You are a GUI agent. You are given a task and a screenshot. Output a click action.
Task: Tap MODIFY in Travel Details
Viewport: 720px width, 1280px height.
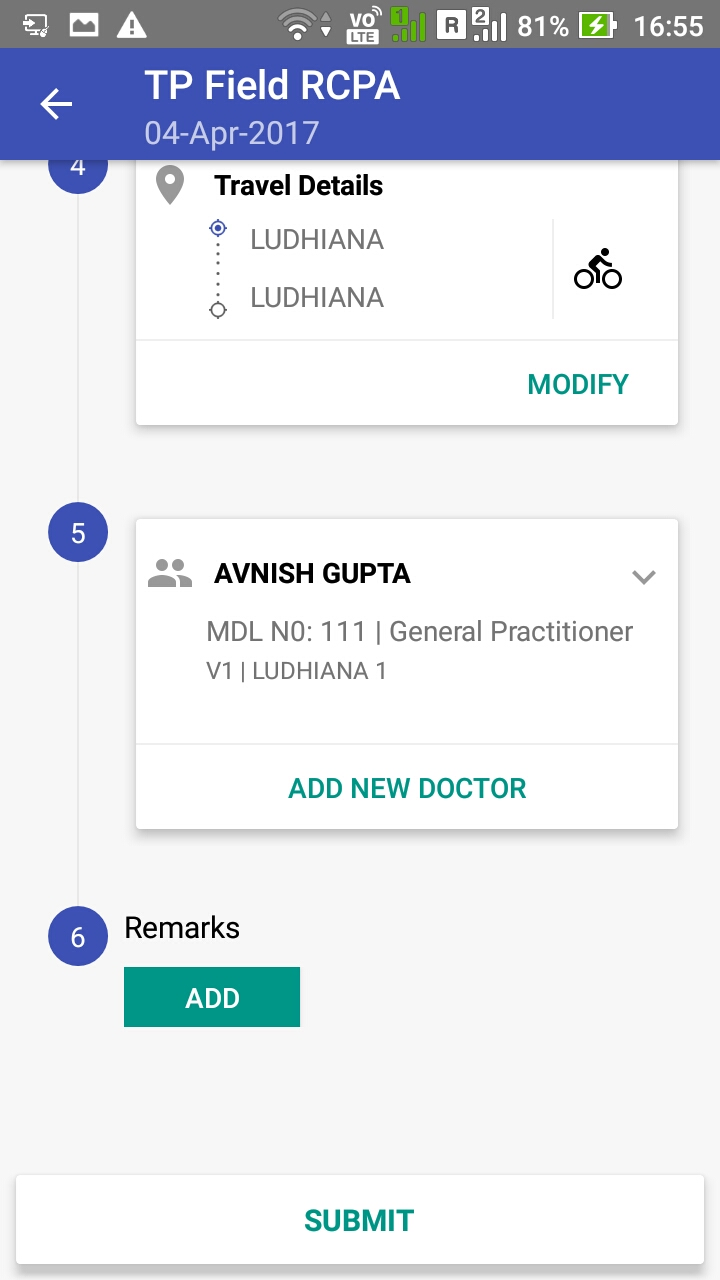click(x=578, y=384)
